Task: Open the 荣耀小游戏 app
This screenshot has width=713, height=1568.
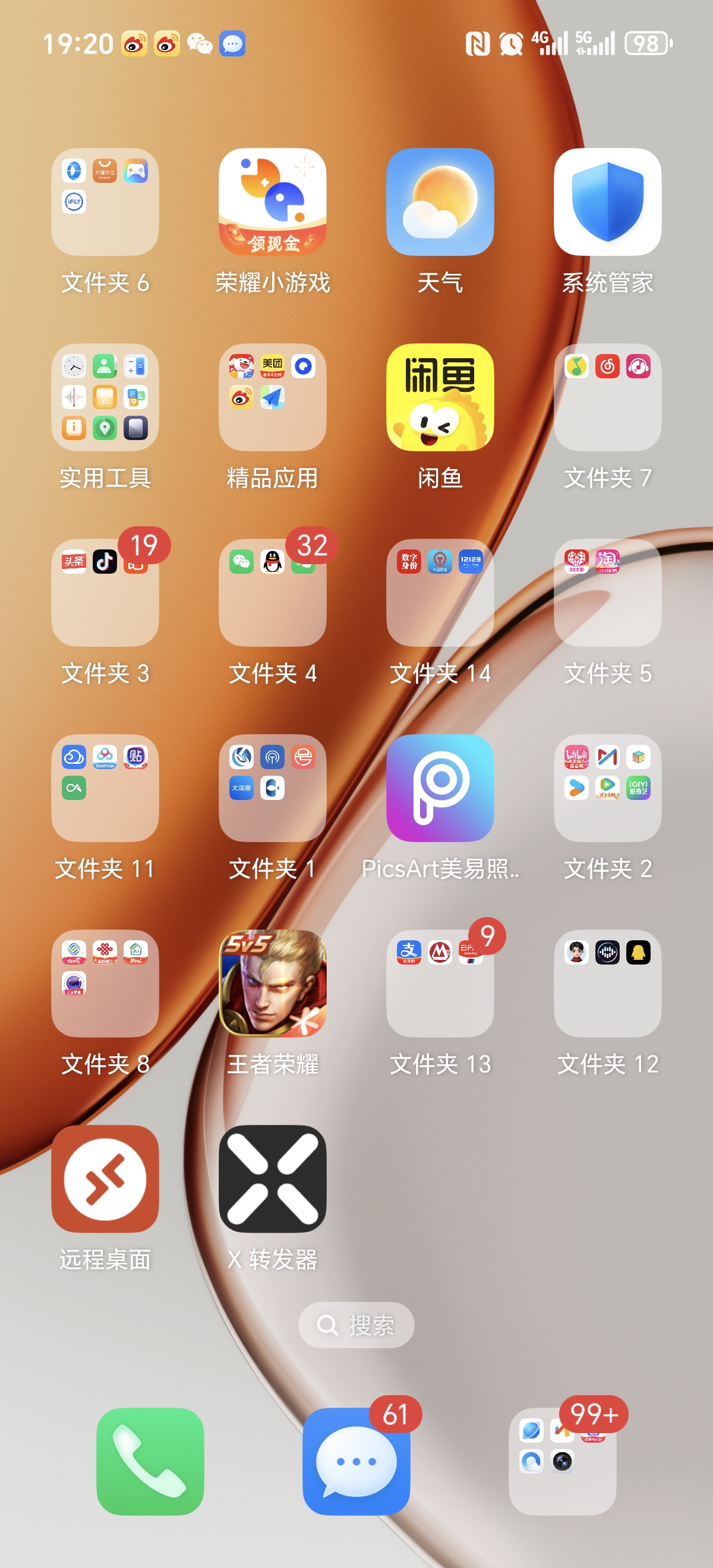Action: click(272, 201)
